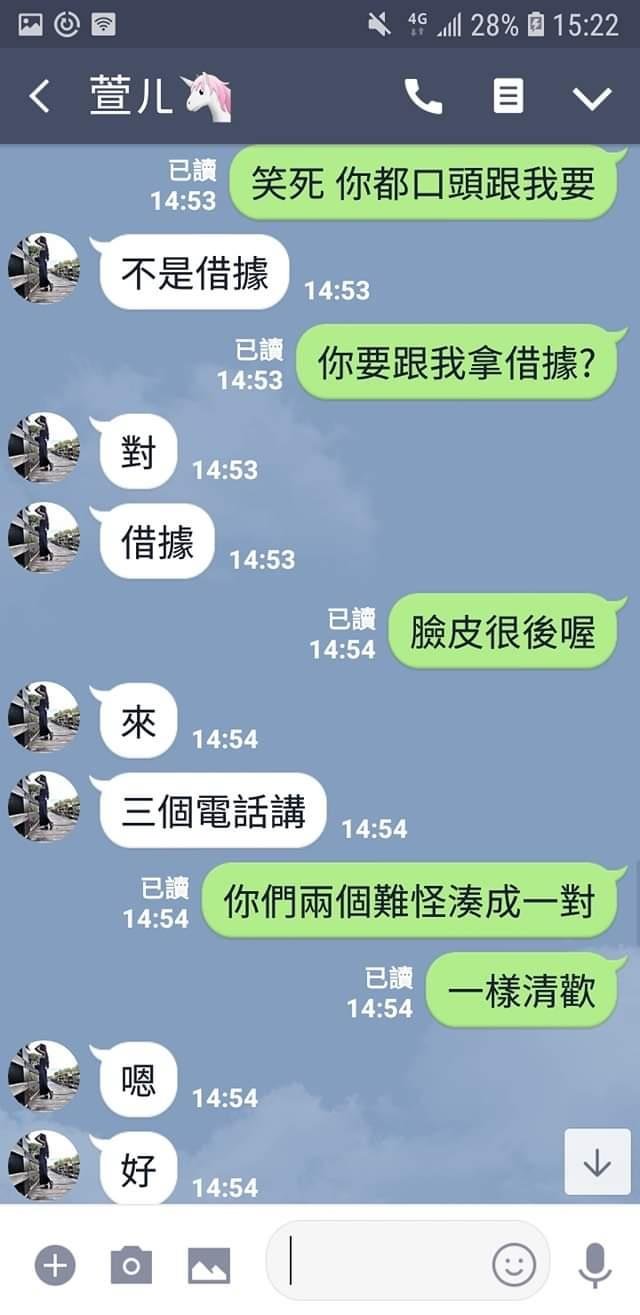Open the emoji and sticker picker
This screenshot has height=1315, width=640.
(514, 1265)
